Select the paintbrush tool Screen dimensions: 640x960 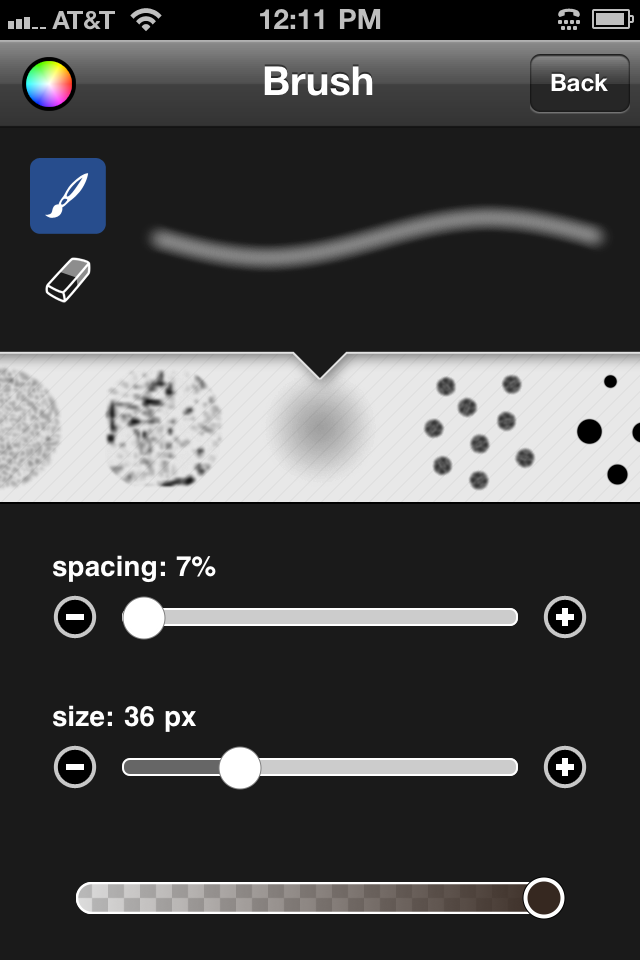click(x=68, y=196)
